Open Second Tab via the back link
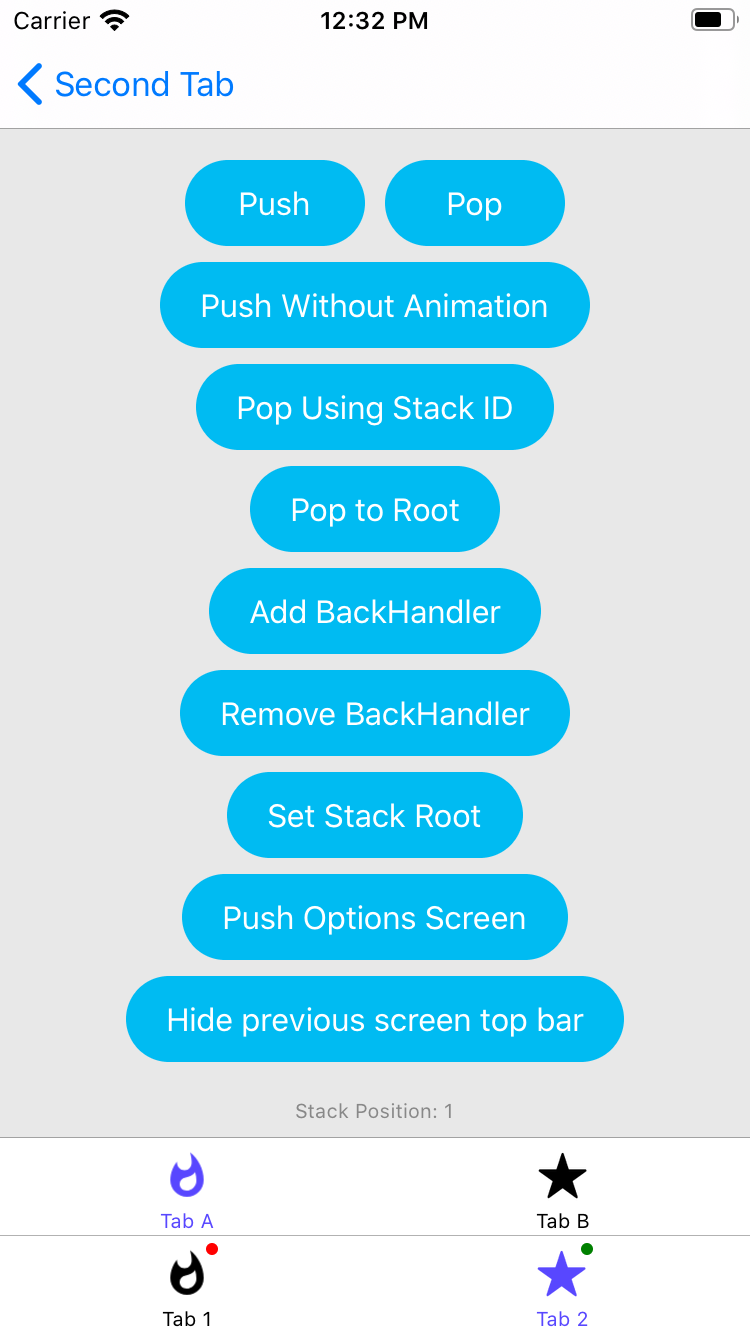Viewport: 750px width, 1334px height. click(x=145, y=84)
